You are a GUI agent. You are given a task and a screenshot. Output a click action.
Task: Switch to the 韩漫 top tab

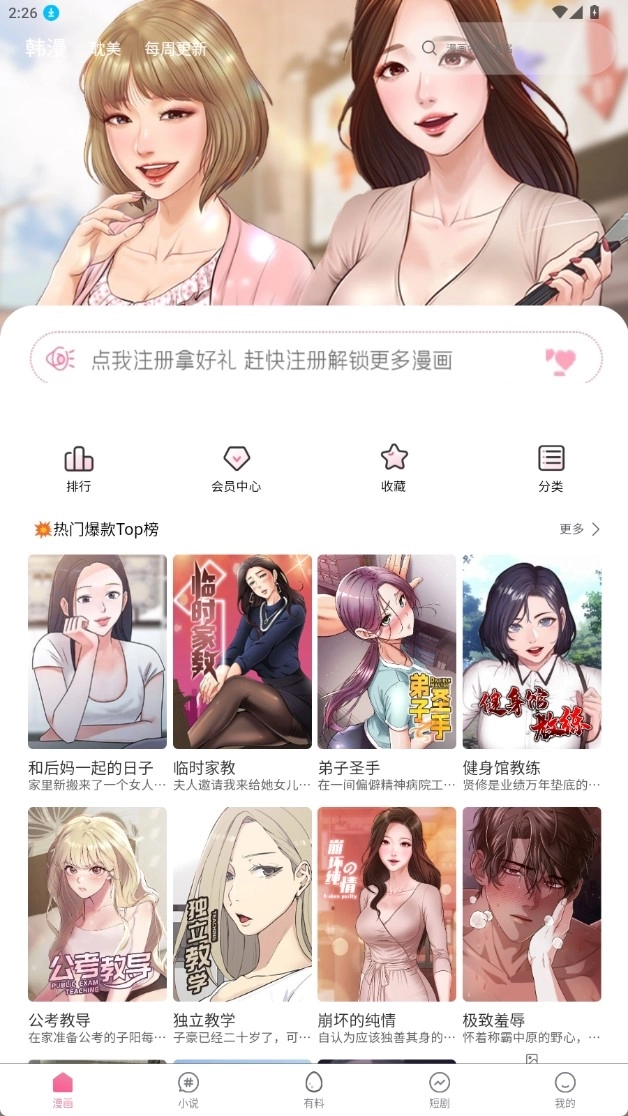(x=45, y=47)
